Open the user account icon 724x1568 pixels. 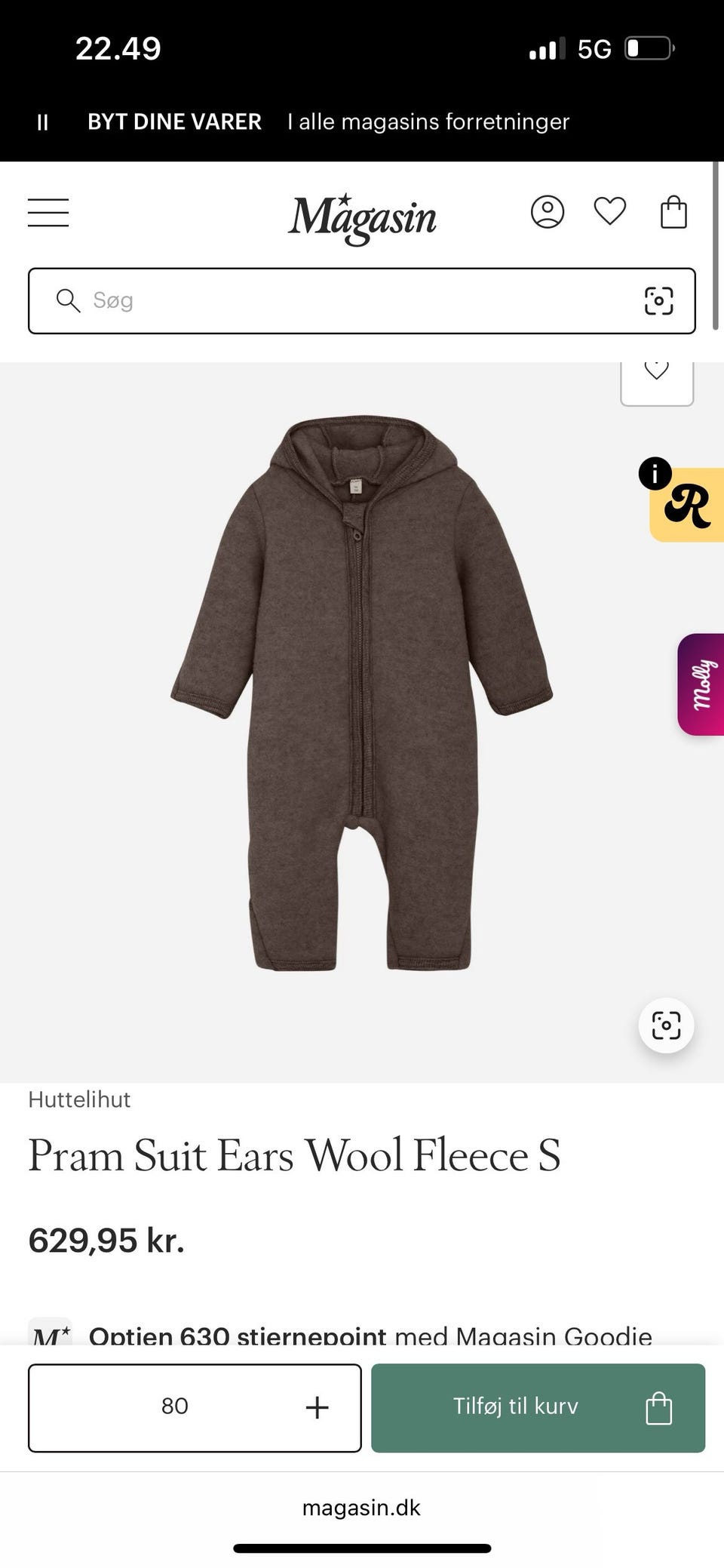548,212
